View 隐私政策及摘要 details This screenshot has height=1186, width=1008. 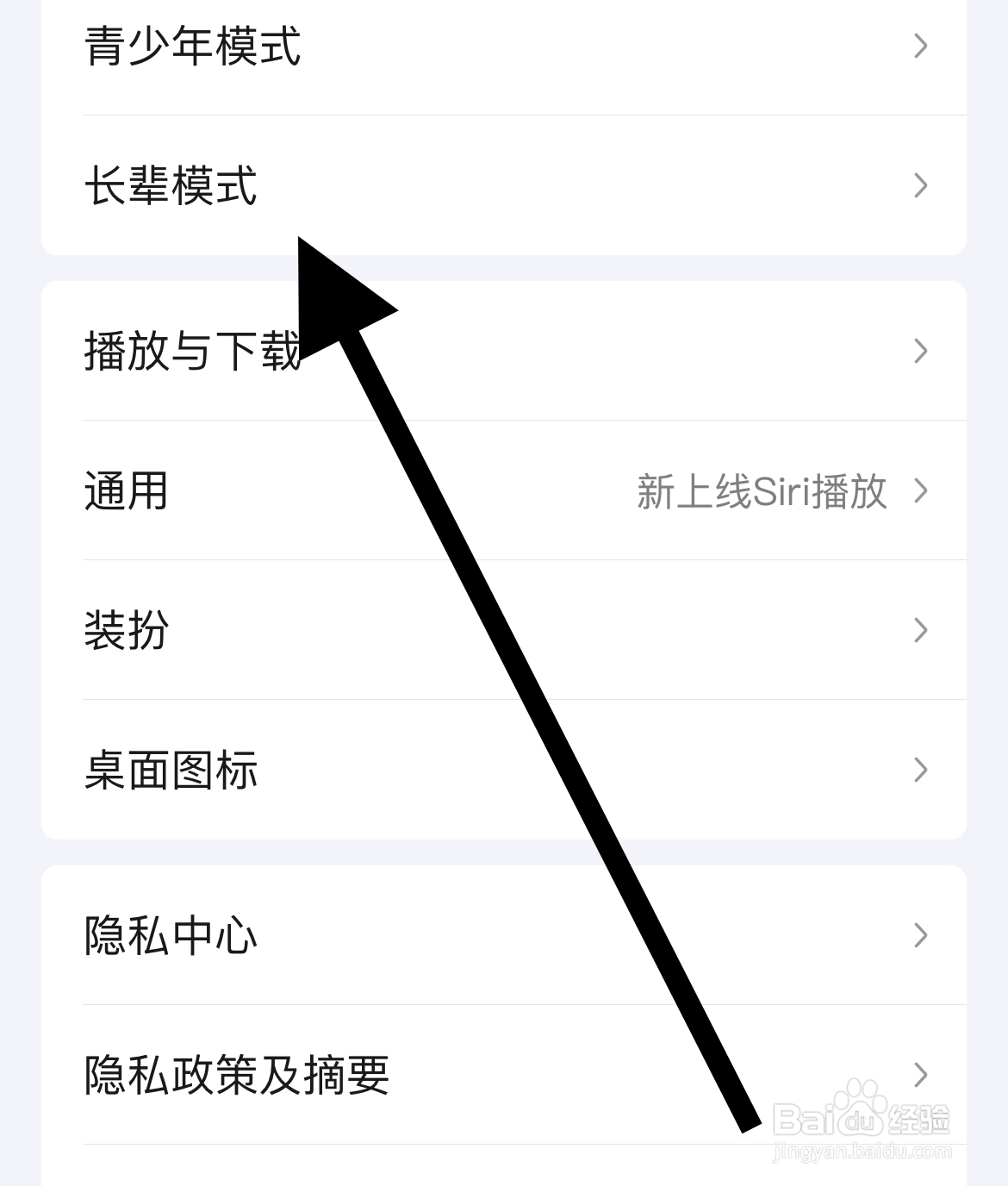(235, 1074)
